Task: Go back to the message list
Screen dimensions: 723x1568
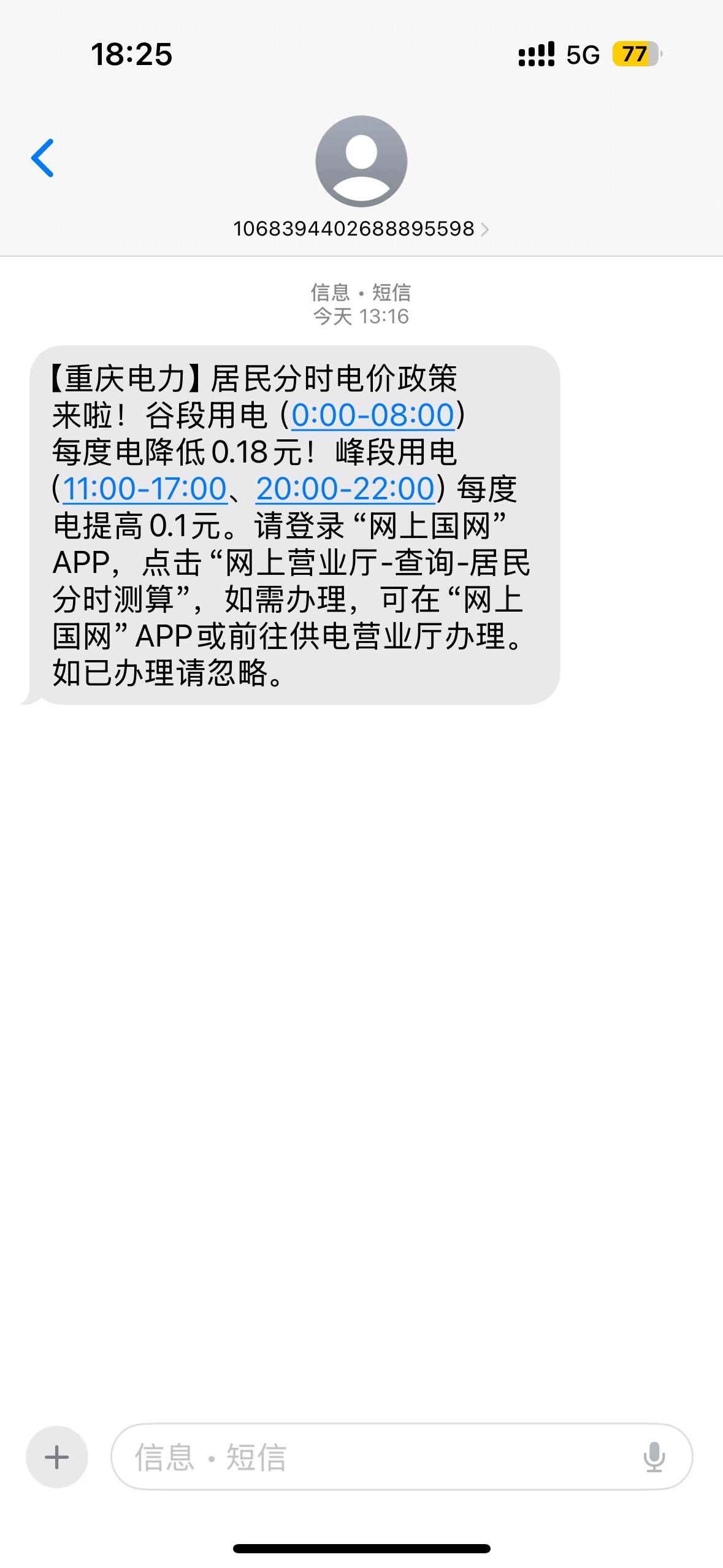Action: click(43, 158)
